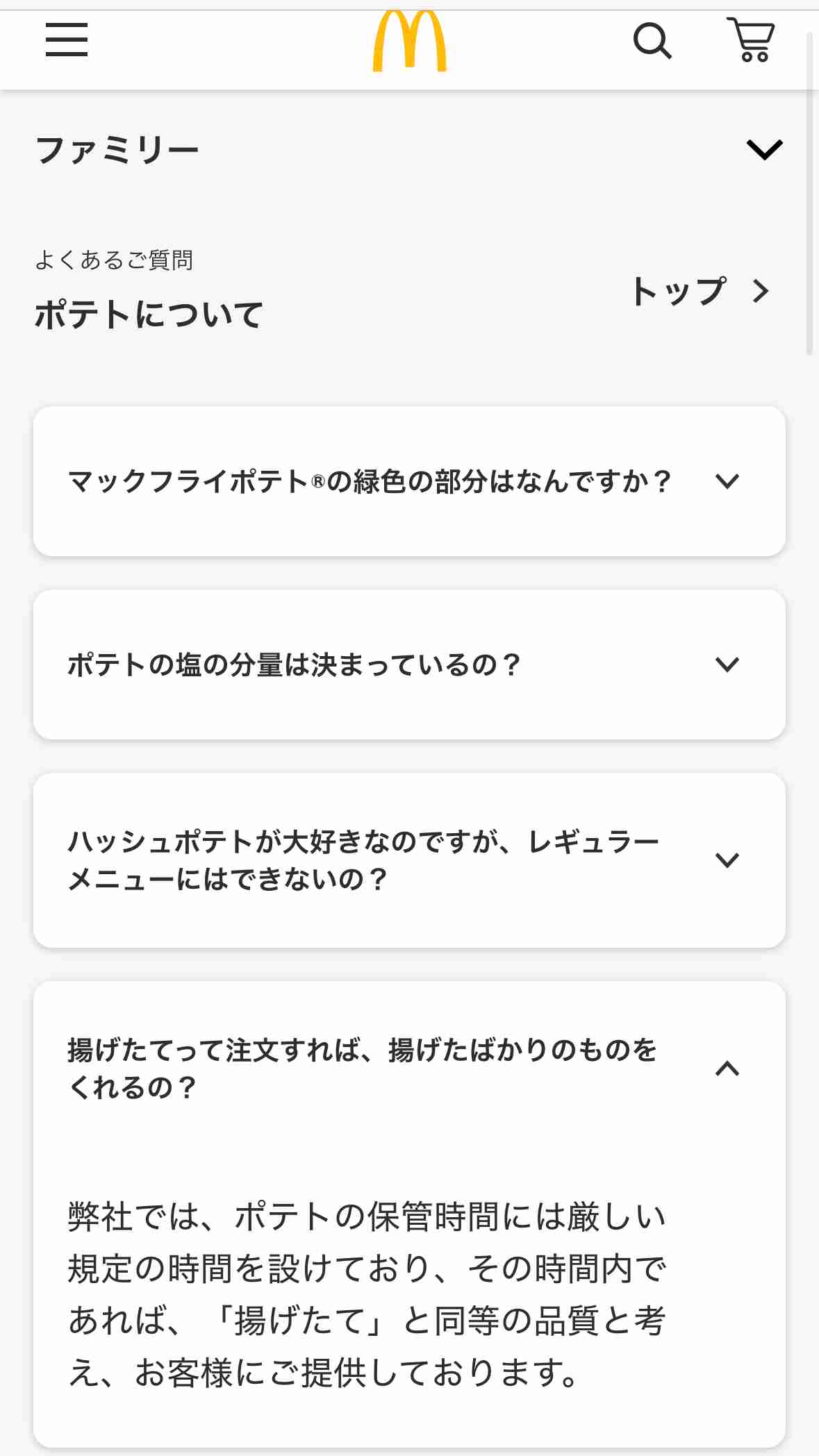Open the search icon
The height and width of the screenshot is (1456, 819).
(x=652, y=41)
